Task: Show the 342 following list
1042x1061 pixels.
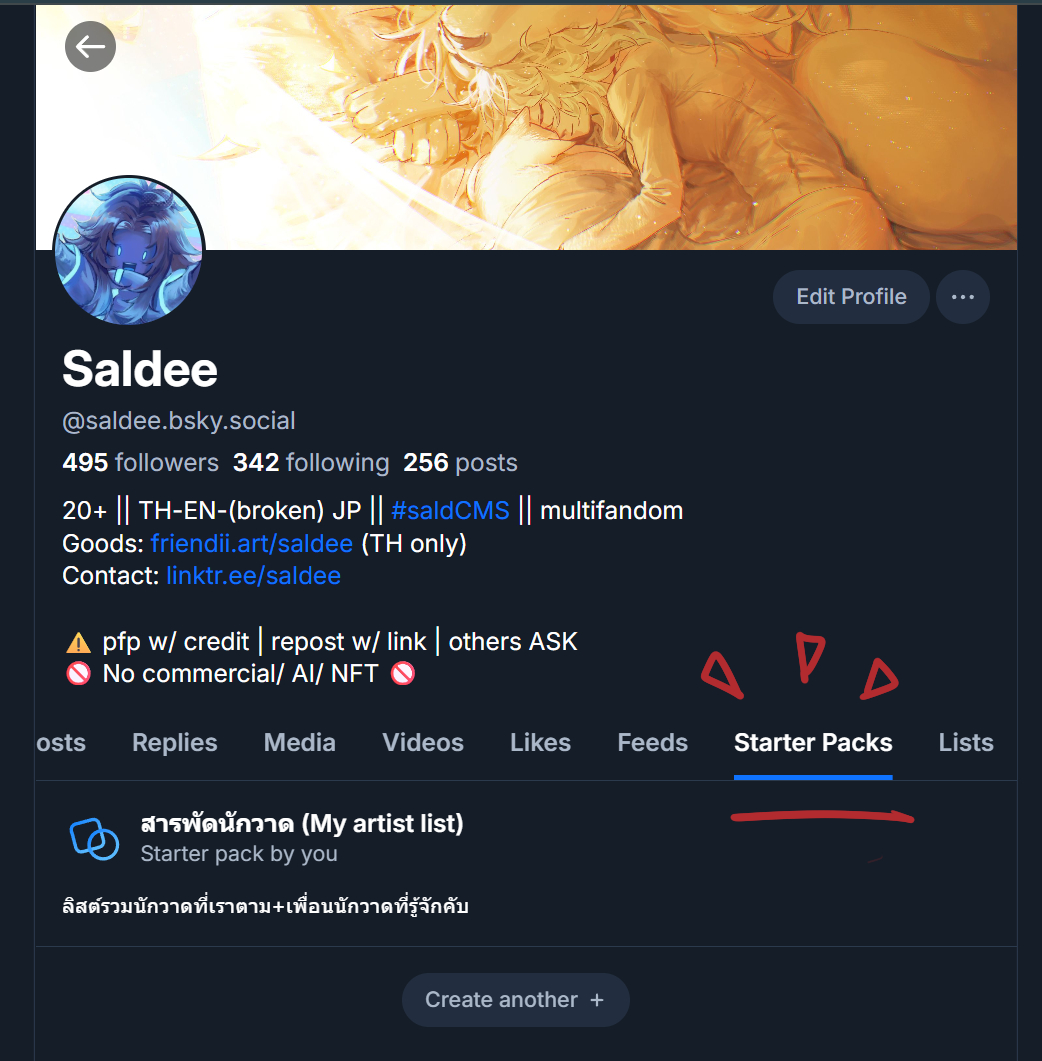Action: (311, 463)
